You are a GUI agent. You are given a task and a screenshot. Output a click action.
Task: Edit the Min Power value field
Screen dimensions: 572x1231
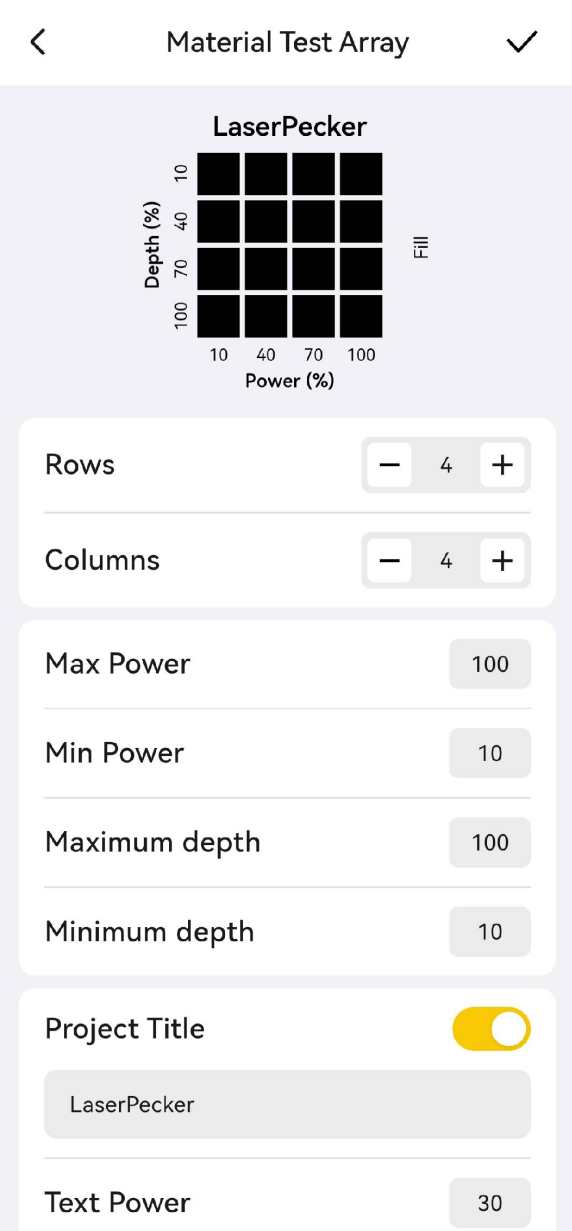(x=490, y=753)
